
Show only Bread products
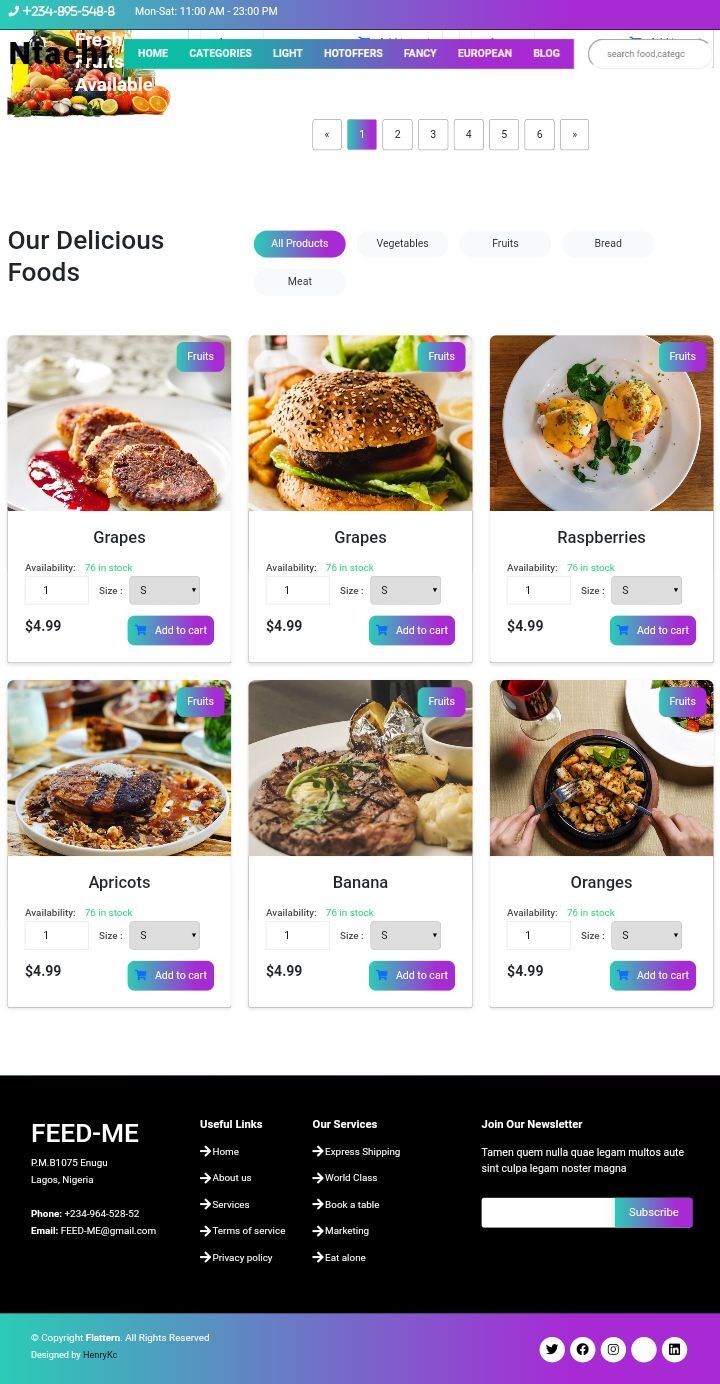tap(607, 243)
